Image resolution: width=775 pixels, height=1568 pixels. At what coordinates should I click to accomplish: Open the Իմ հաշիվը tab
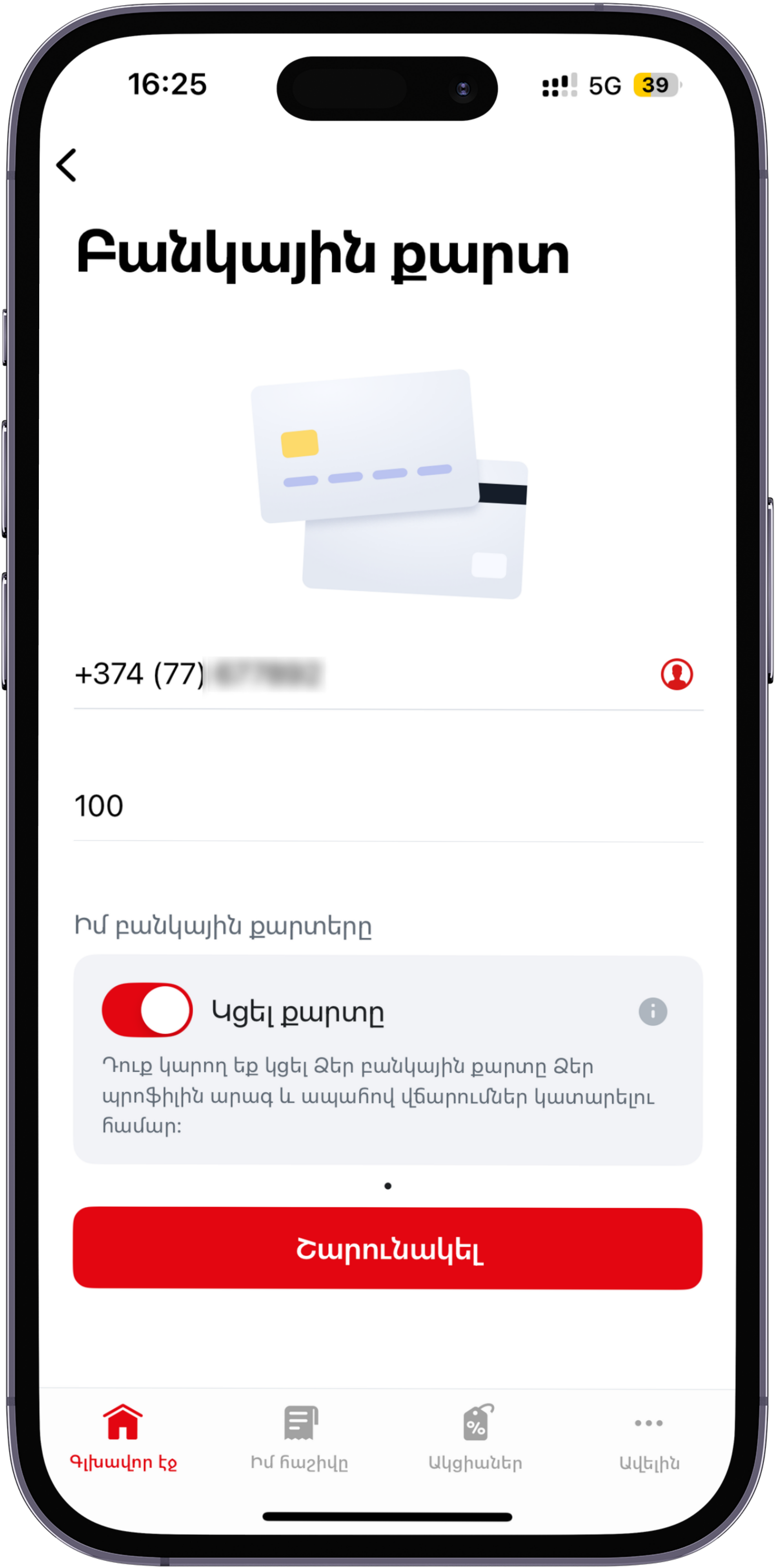[x=300, y=1437]
